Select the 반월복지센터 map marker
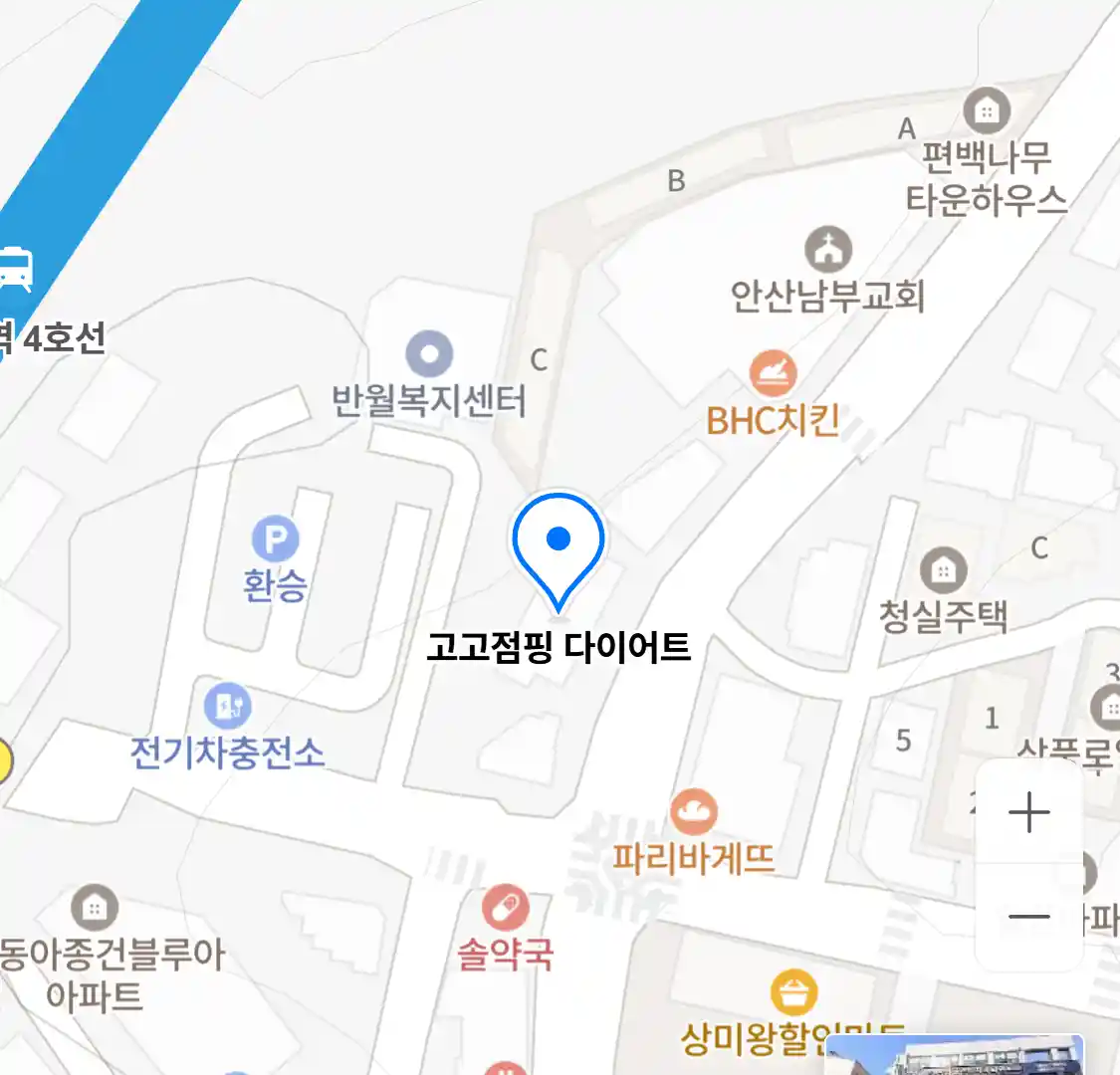 (430, 355)
